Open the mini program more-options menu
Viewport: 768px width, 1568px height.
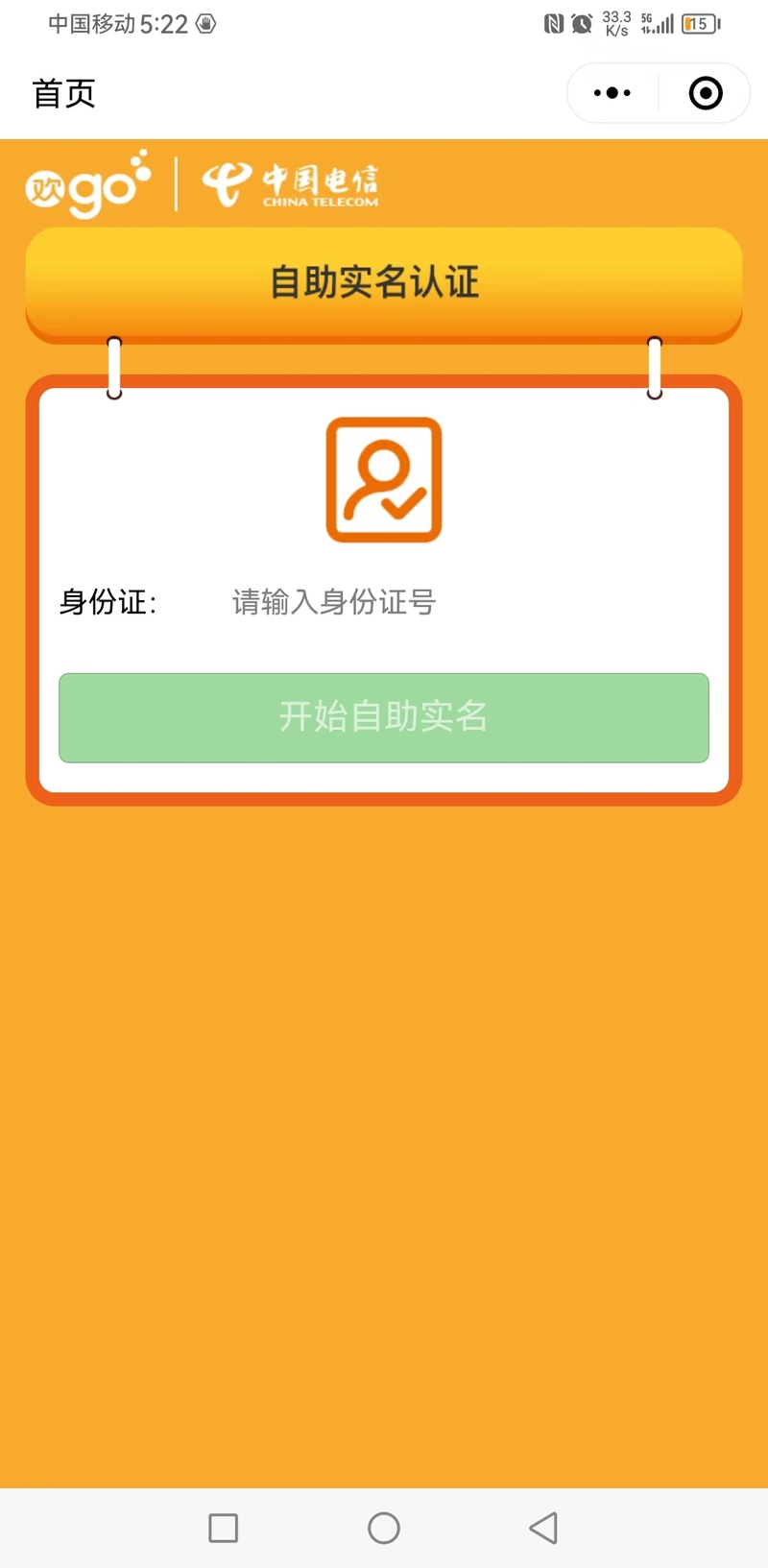pyautogui.click(x=612, y=93)
